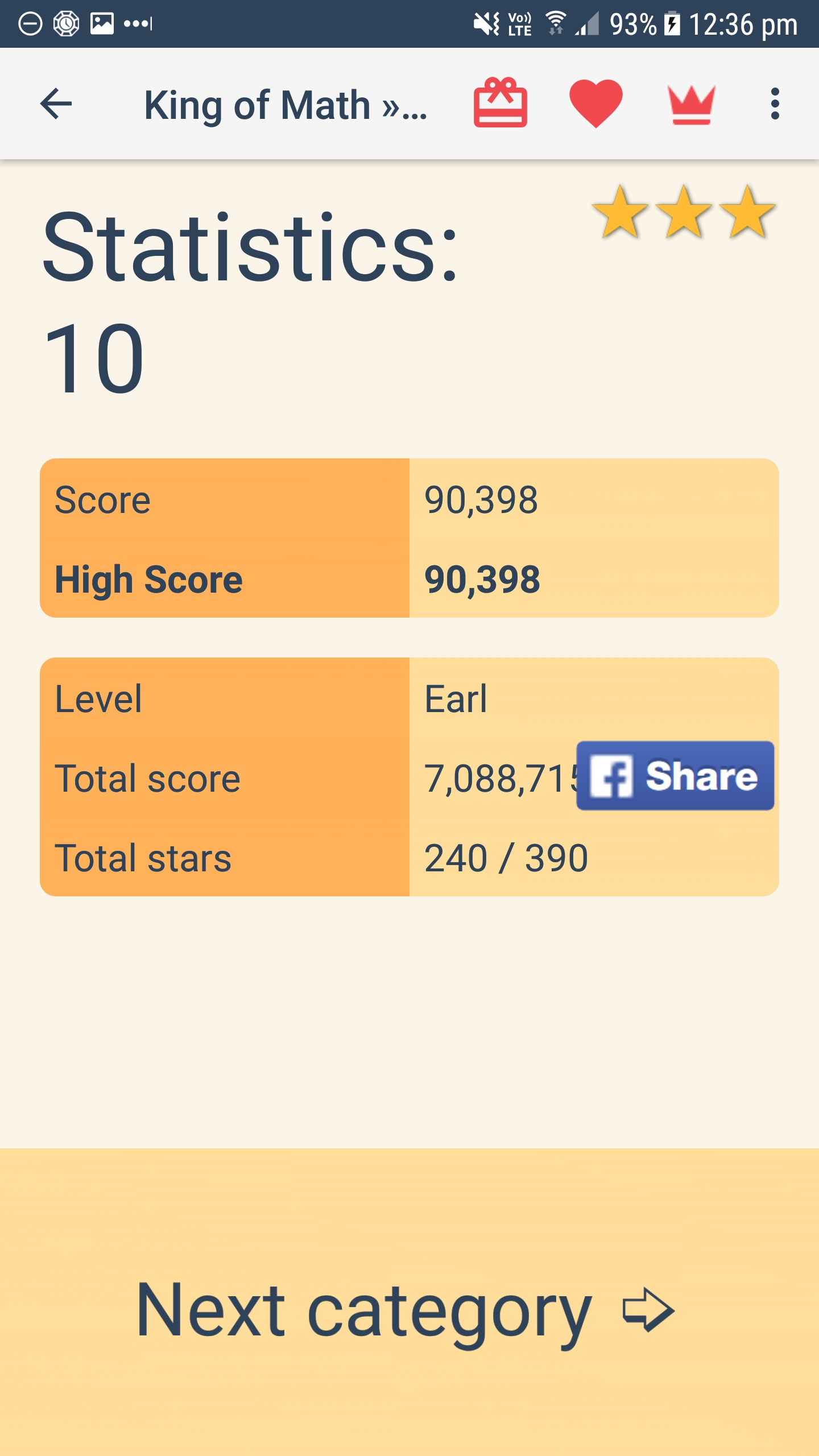
Task: Open the crown icon
Action: click(x=691, y=105)
